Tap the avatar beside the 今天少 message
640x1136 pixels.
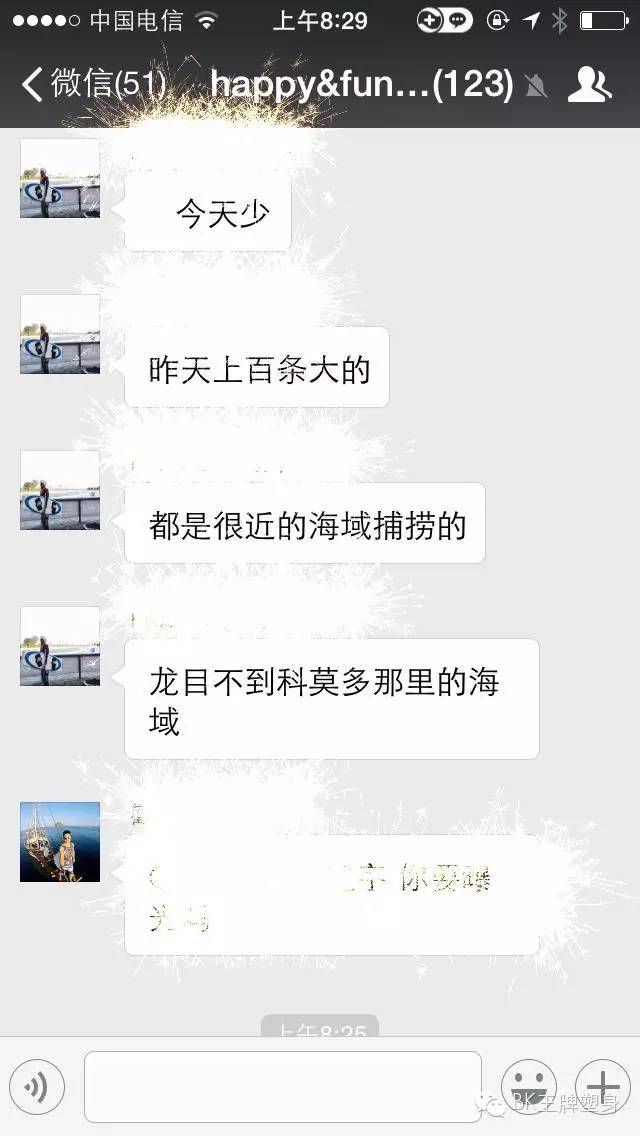60,178
